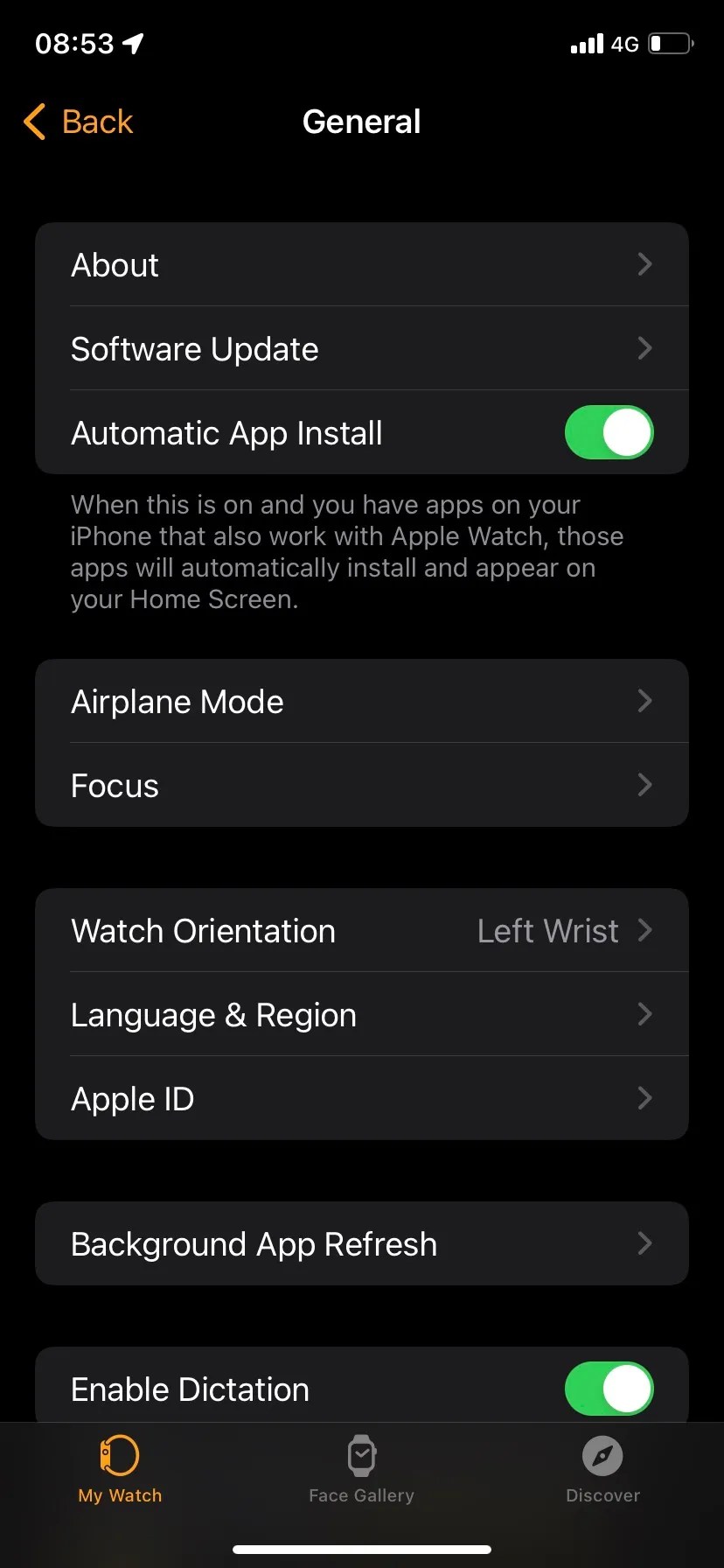The height and width of the screenshot is (1568, 724).
Task: Tap the battery indicator in status bar
Action: (x=669, y=43)
